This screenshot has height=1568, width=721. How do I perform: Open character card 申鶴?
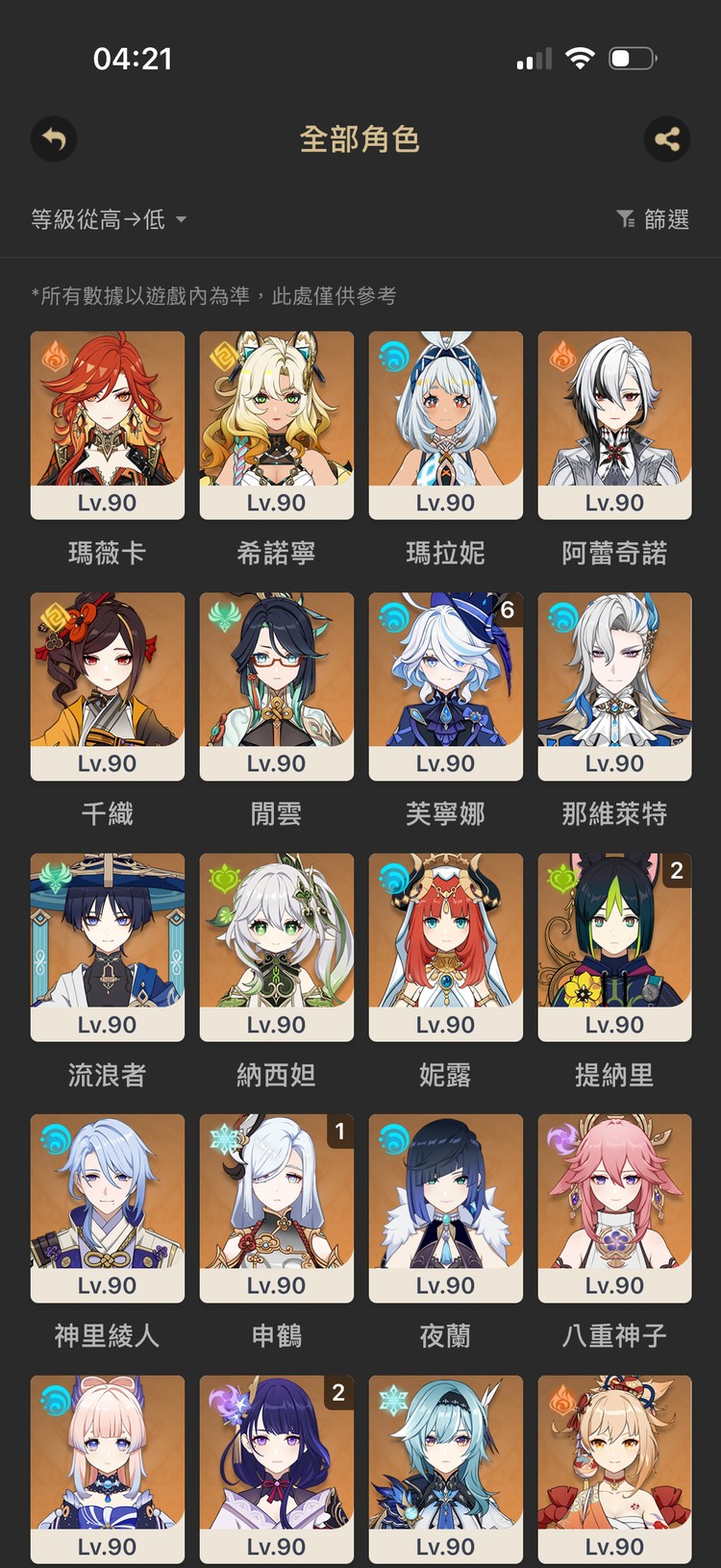[277, 1207]
